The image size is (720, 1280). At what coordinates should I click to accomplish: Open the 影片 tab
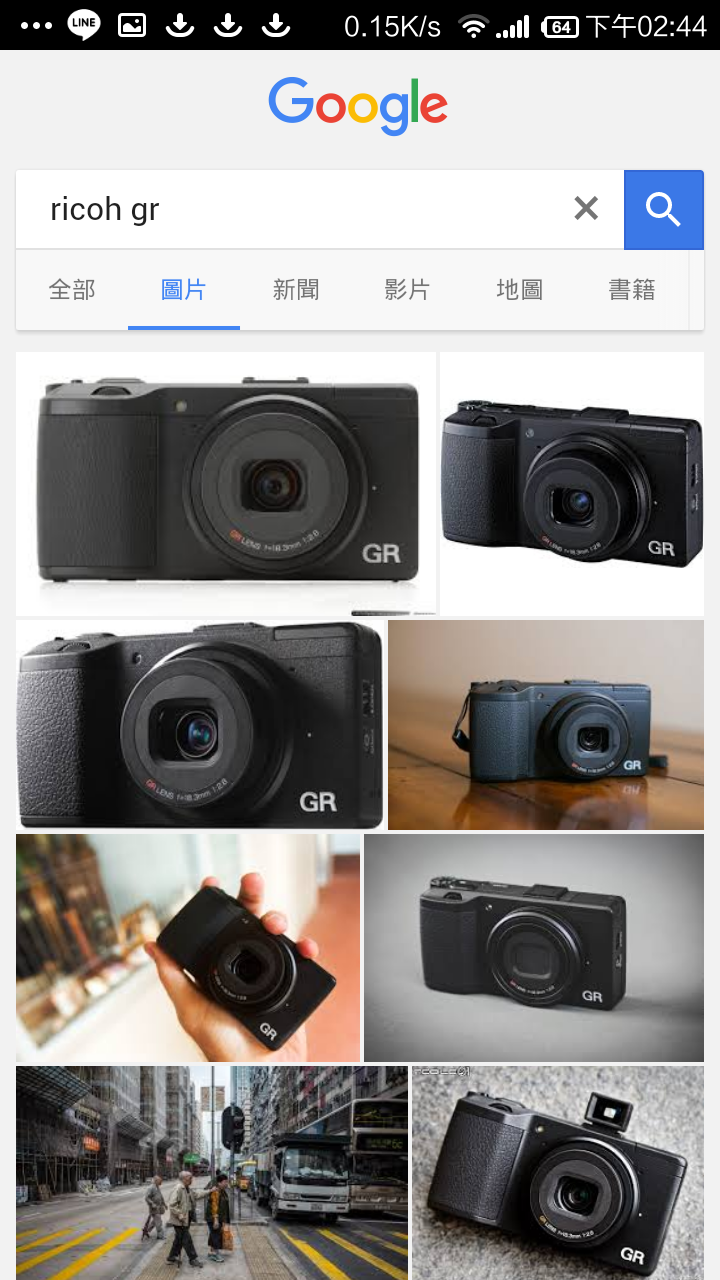pyautogui.click(x=408, y=290)
